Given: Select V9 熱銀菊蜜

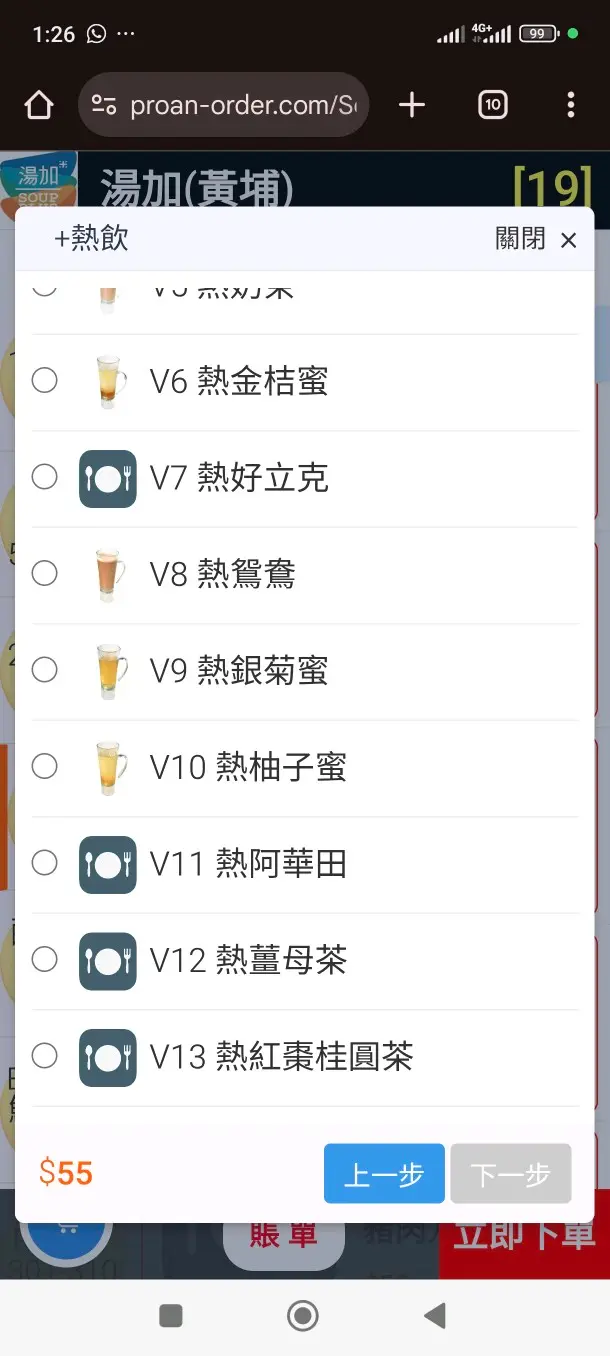Looking at the screenshot, I should tap(45, 670).
